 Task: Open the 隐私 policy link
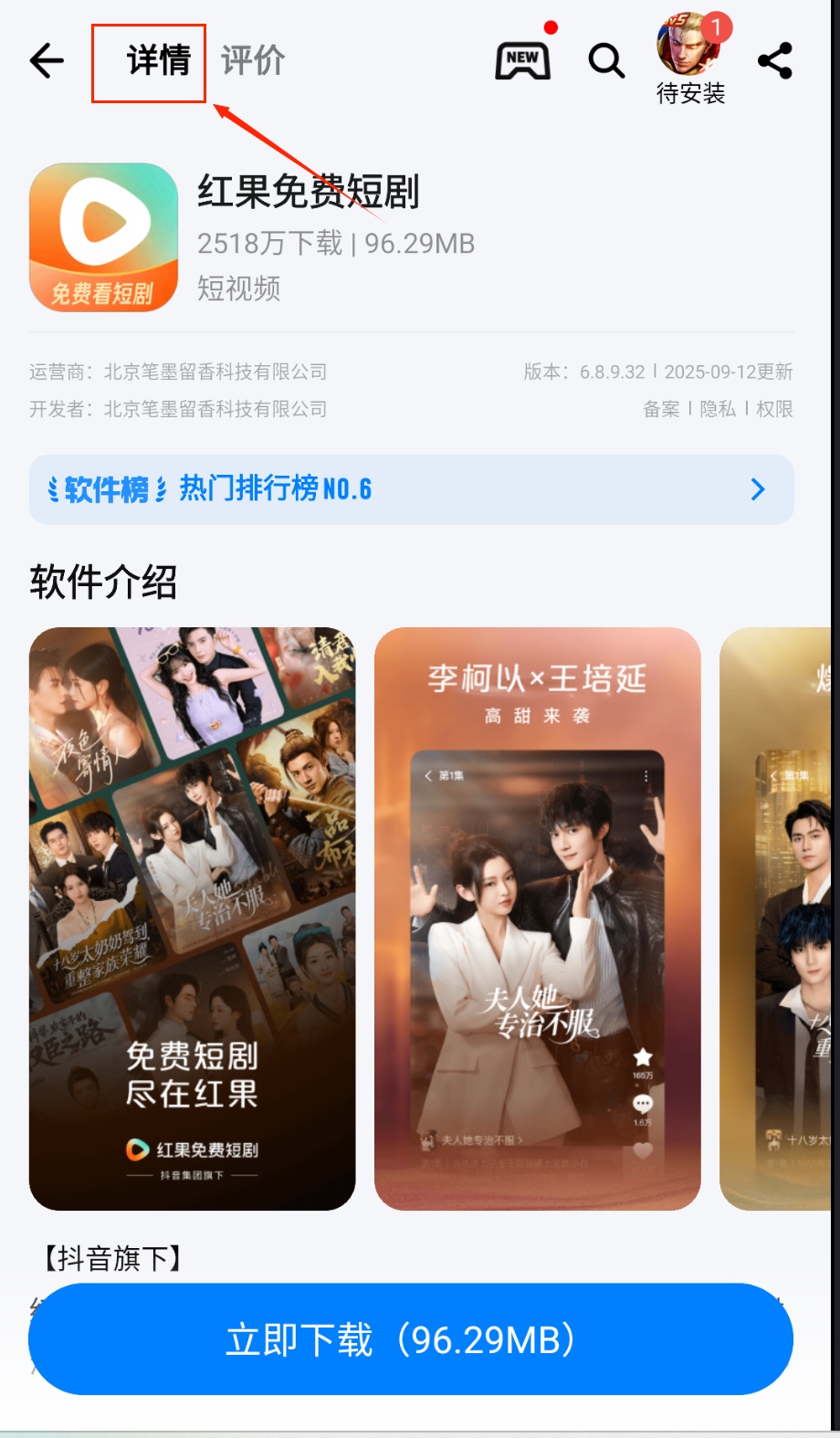[x=718, y=409]
